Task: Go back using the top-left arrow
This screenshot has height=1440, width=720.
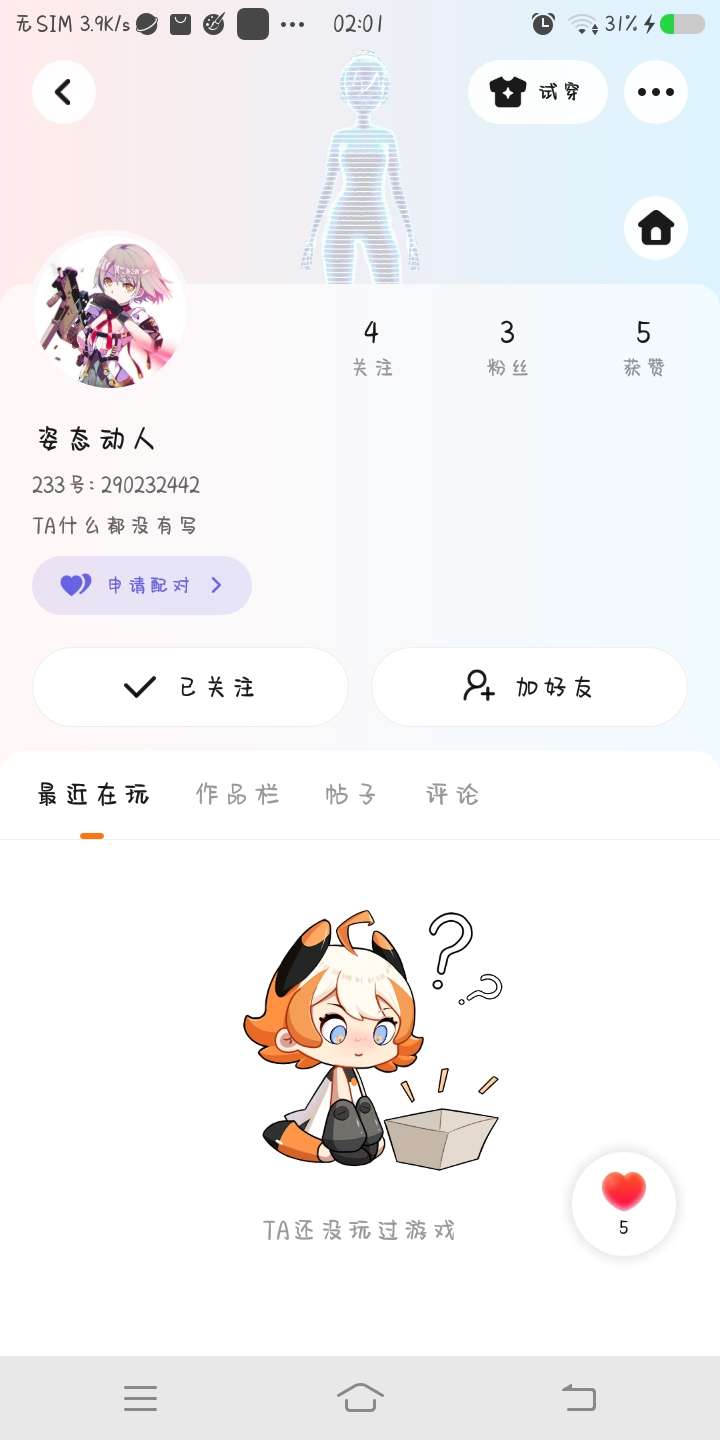Action: (64, 92)
